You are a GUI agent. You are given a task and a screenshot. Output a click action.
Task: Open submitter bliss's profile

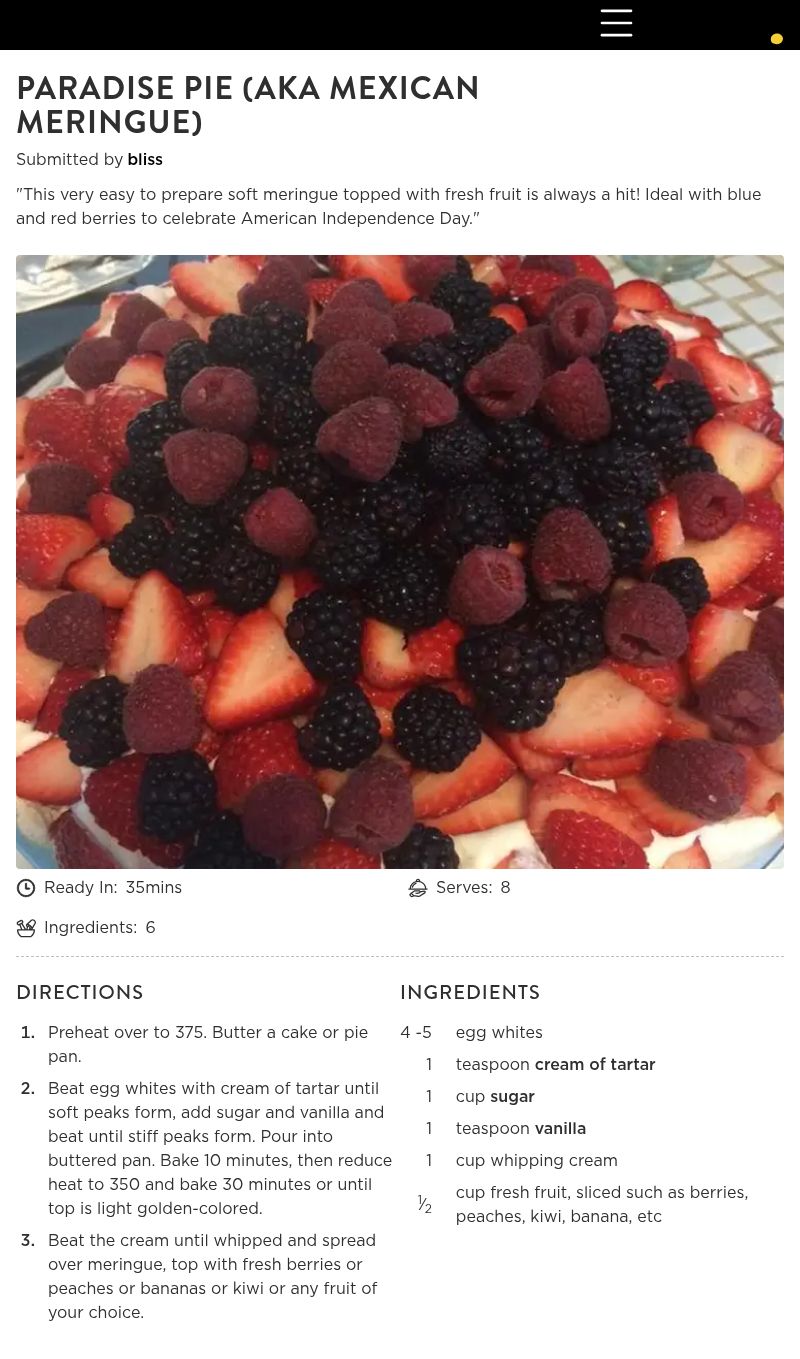click(145, 160)
